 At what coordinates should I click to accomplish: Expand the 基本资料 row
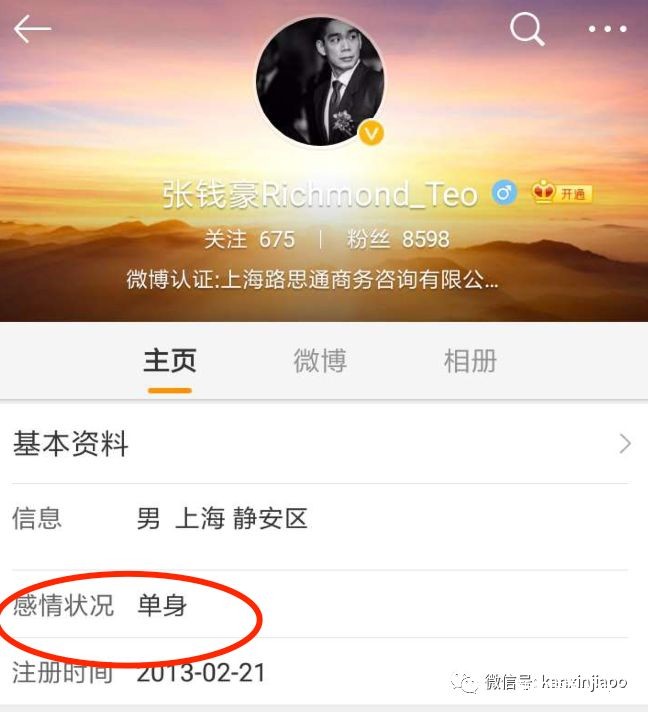tap(324, 444)
